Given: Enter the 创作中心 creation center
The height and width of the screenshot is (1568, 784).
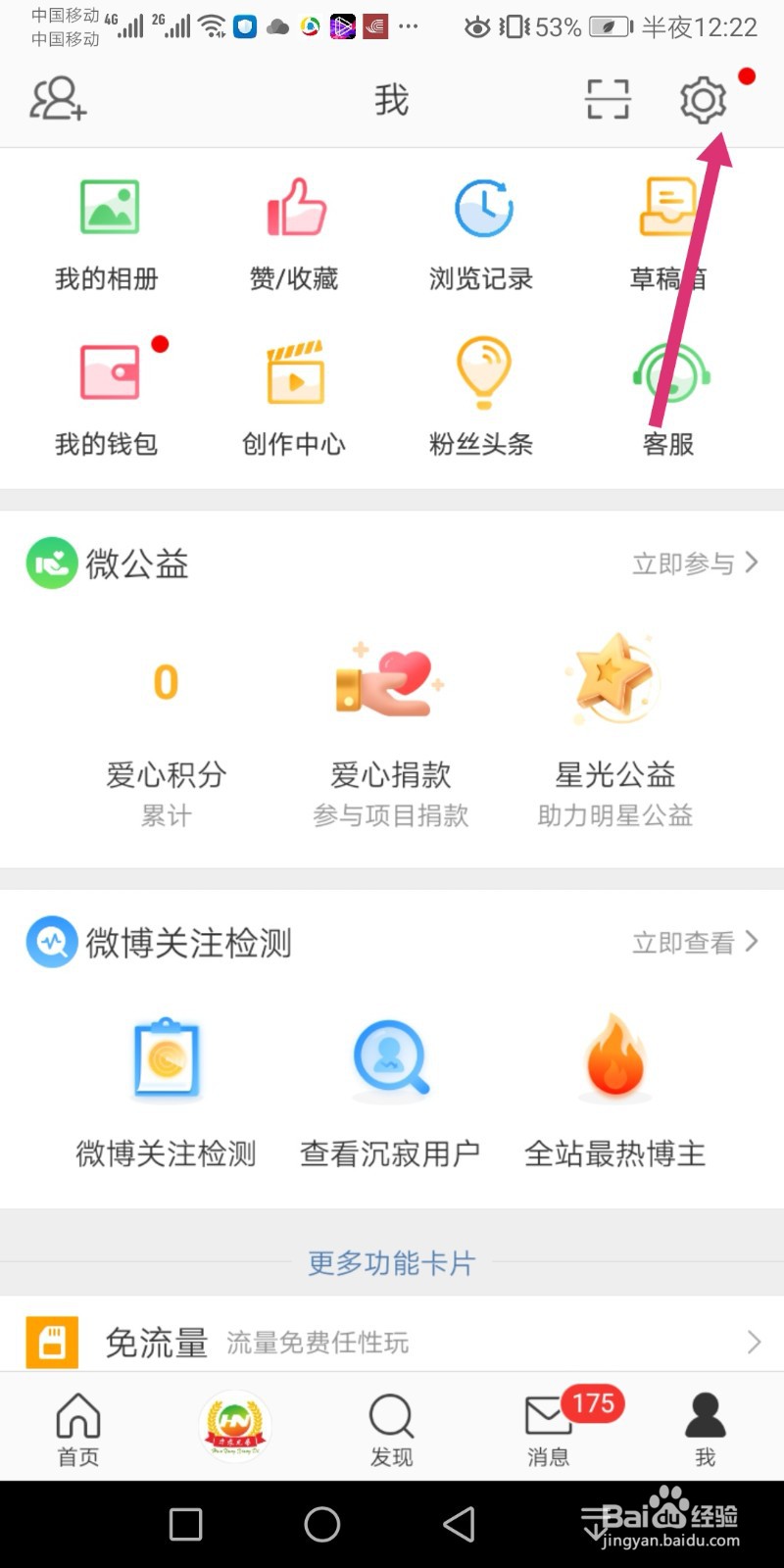Looking at the screenshot, I should [294, 397].
